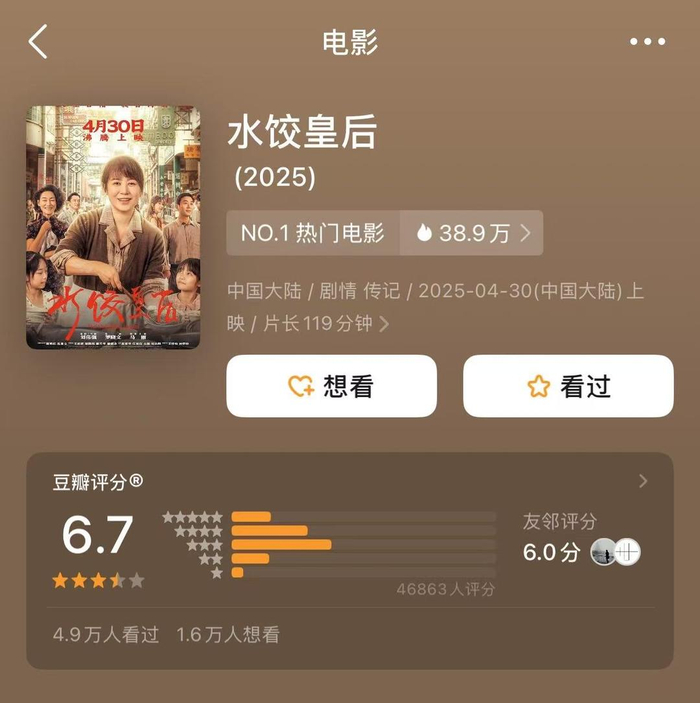The height and width of the screenshot is (703, 700).
Task: Open the 水饺皇后 movie poster
Action: coord(113,227)
